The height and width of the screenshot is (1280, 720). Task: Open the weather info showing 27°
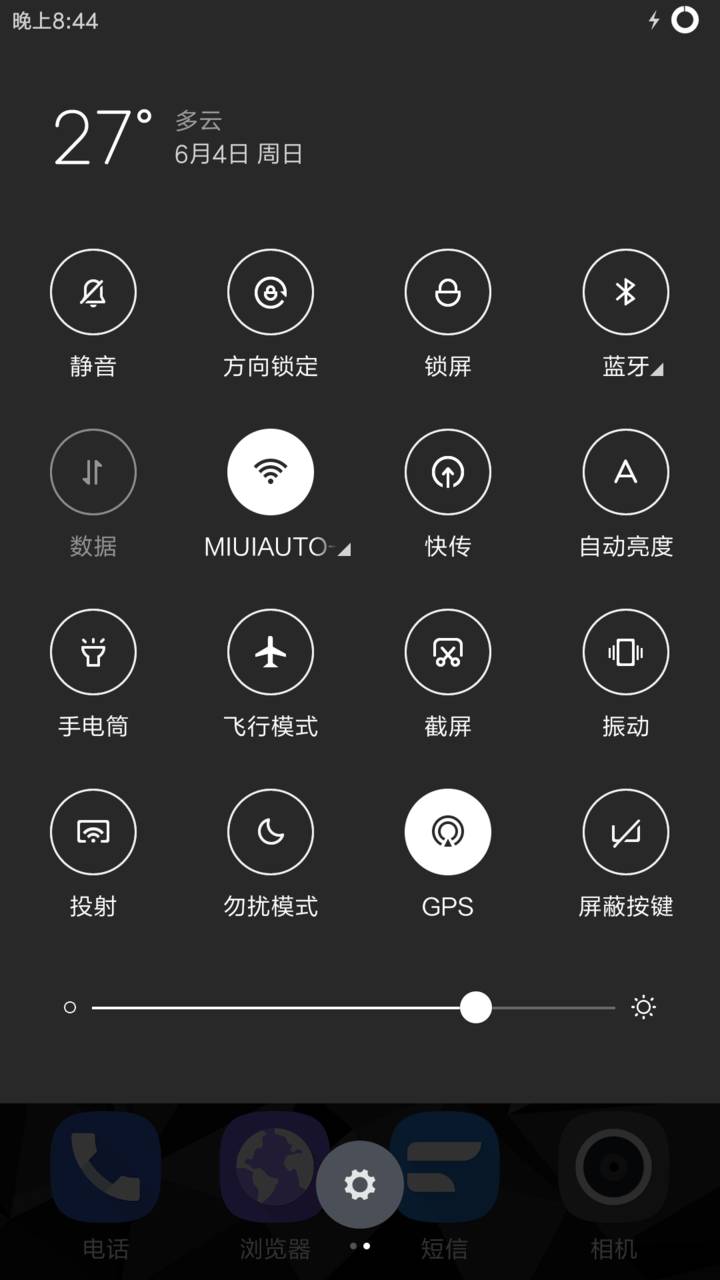click(103, 138)
